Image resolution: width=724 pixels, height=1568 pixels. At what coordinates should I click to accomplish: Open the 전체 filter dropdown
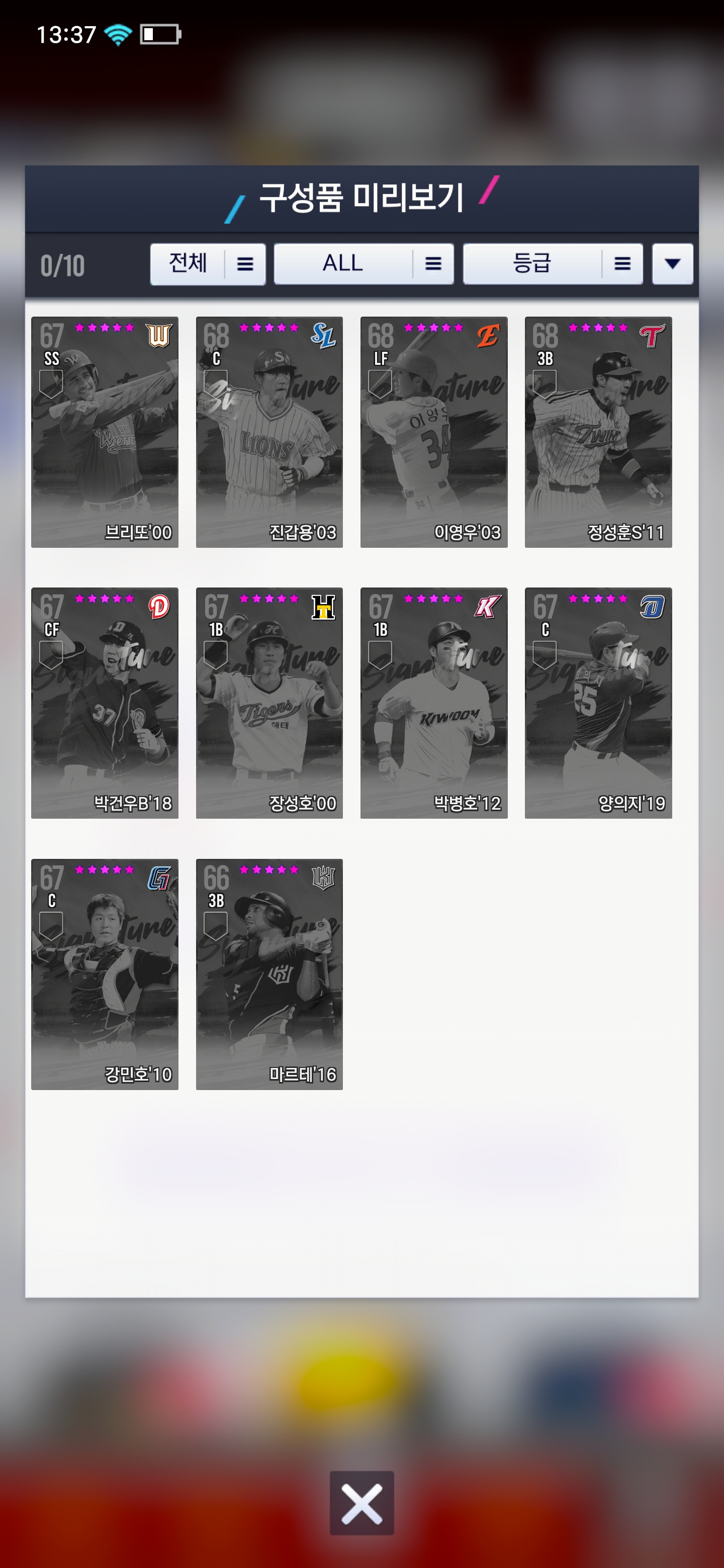click(208, 264)
